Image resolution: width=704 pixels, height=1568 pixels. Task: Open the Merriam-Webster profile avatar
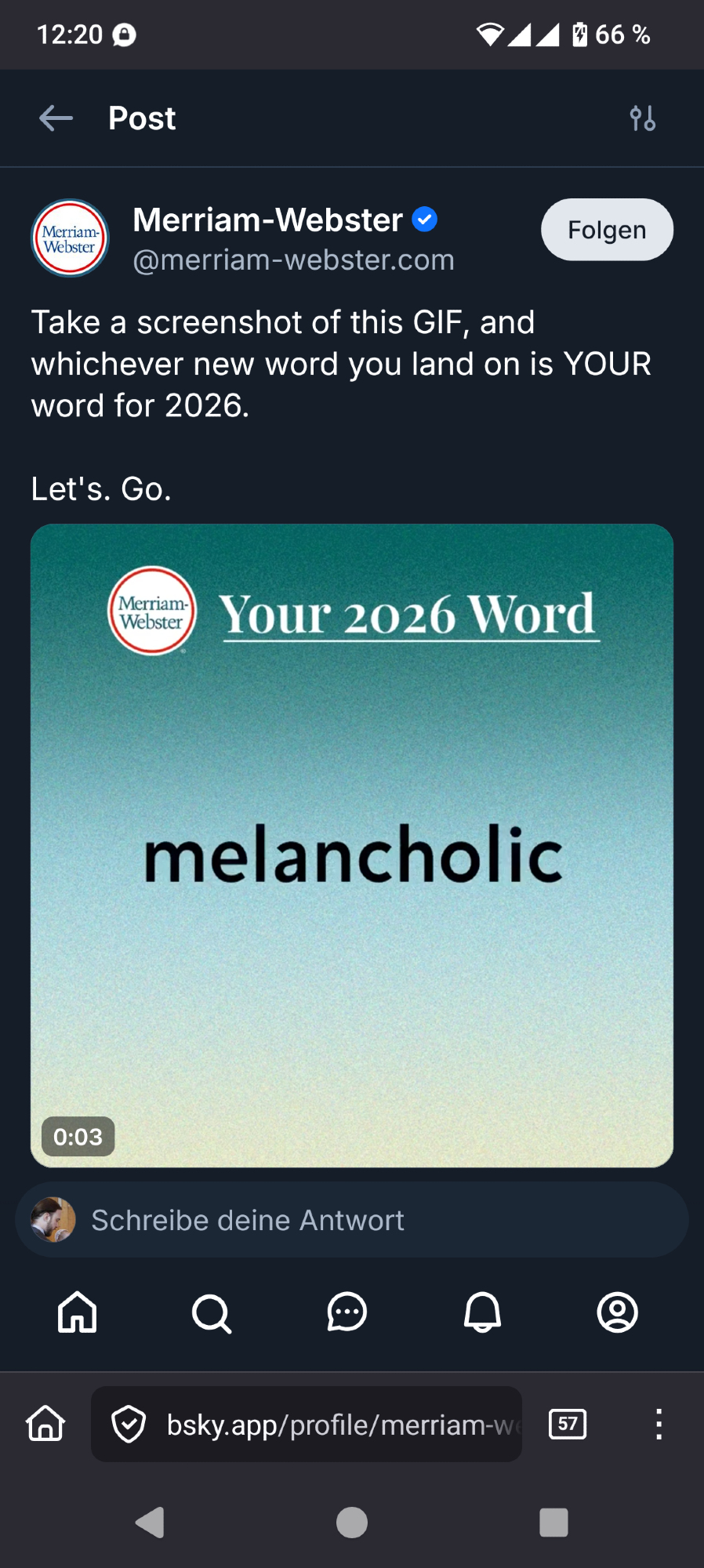(70, 238)
